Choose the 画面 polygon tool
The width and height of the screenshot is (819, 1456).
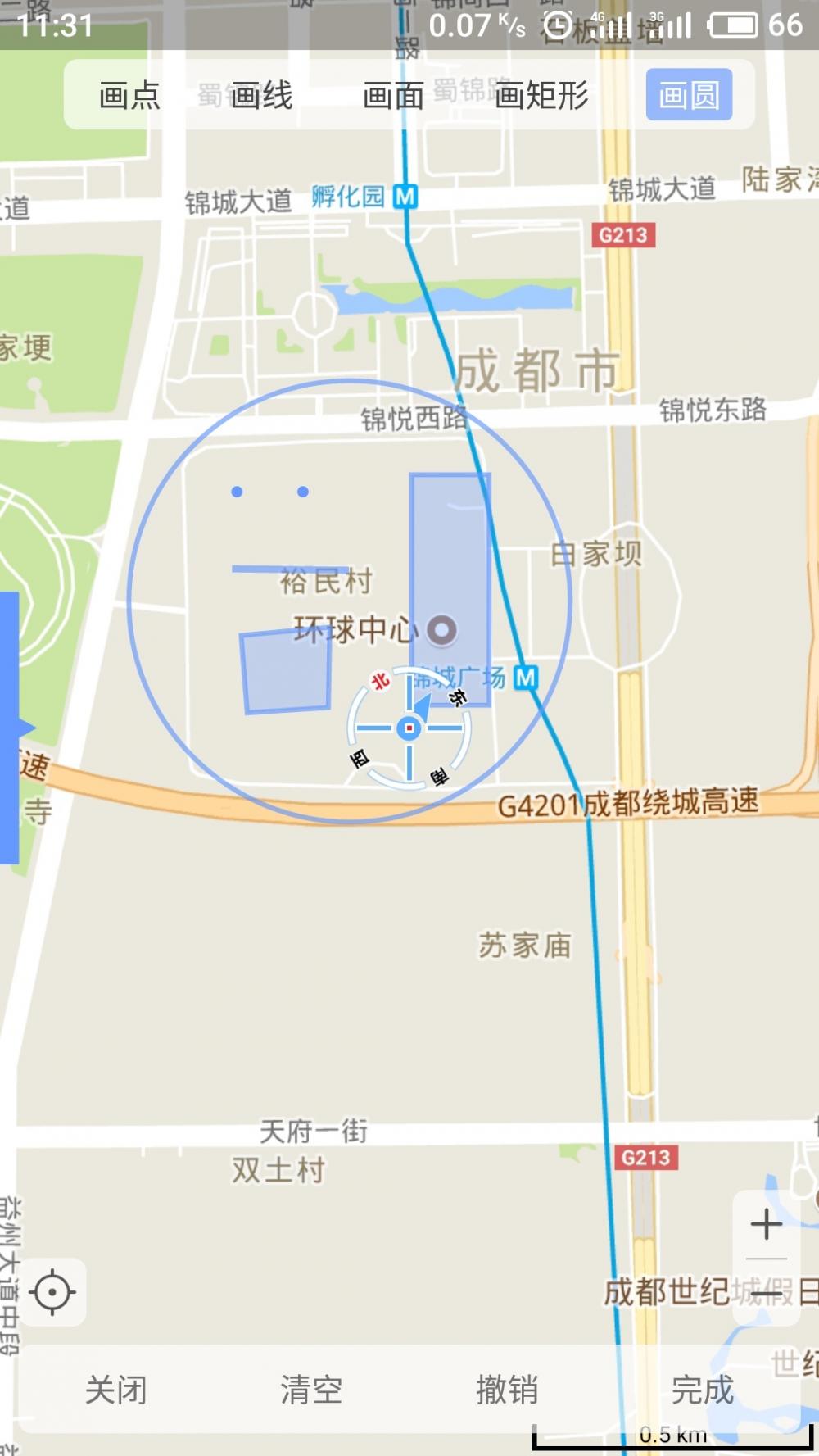click(x=393, y=96)
